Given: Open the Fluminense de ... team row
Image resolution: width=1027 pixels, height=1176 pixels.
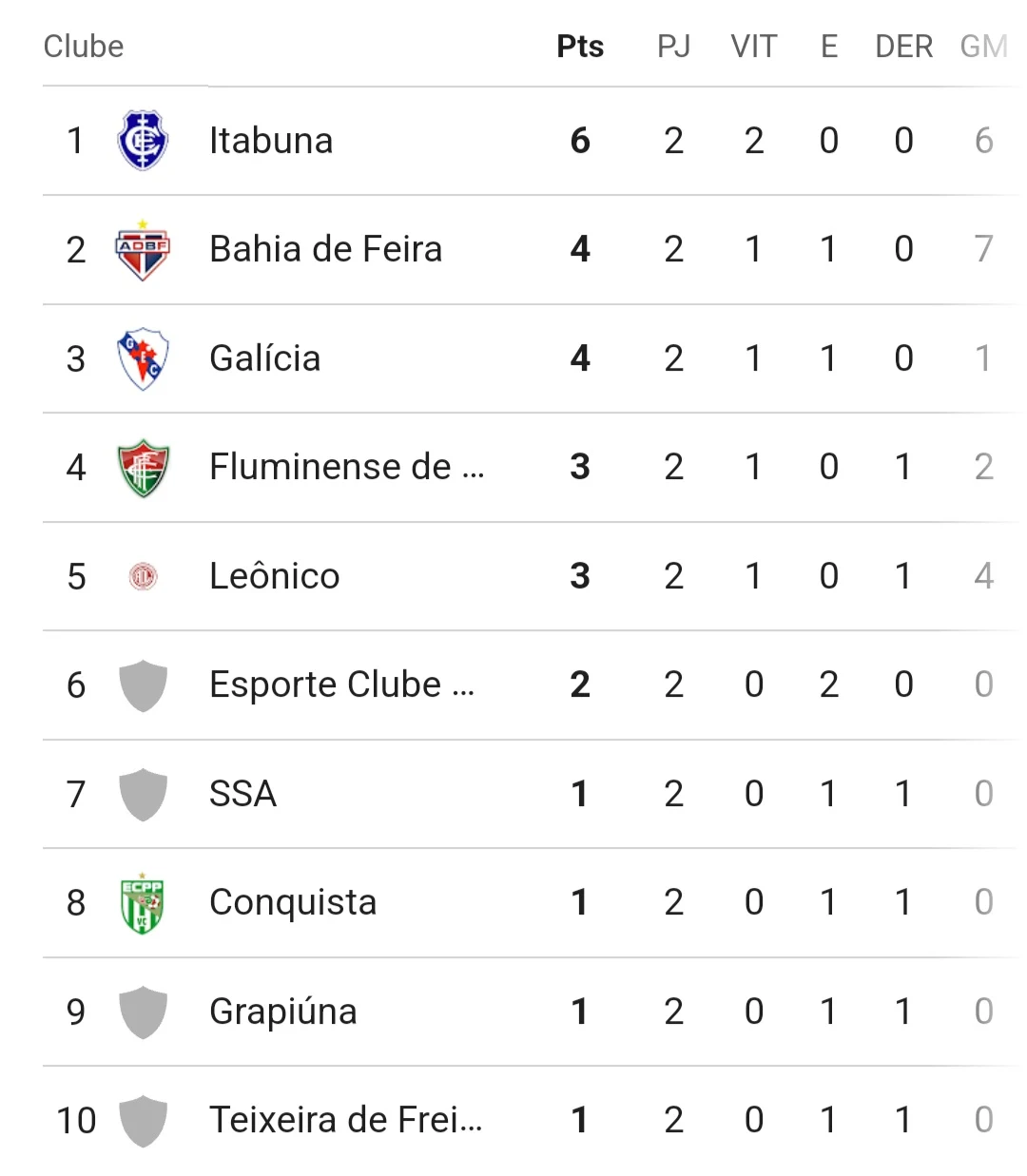Looking at the screenshot, I should click(346, 467).
